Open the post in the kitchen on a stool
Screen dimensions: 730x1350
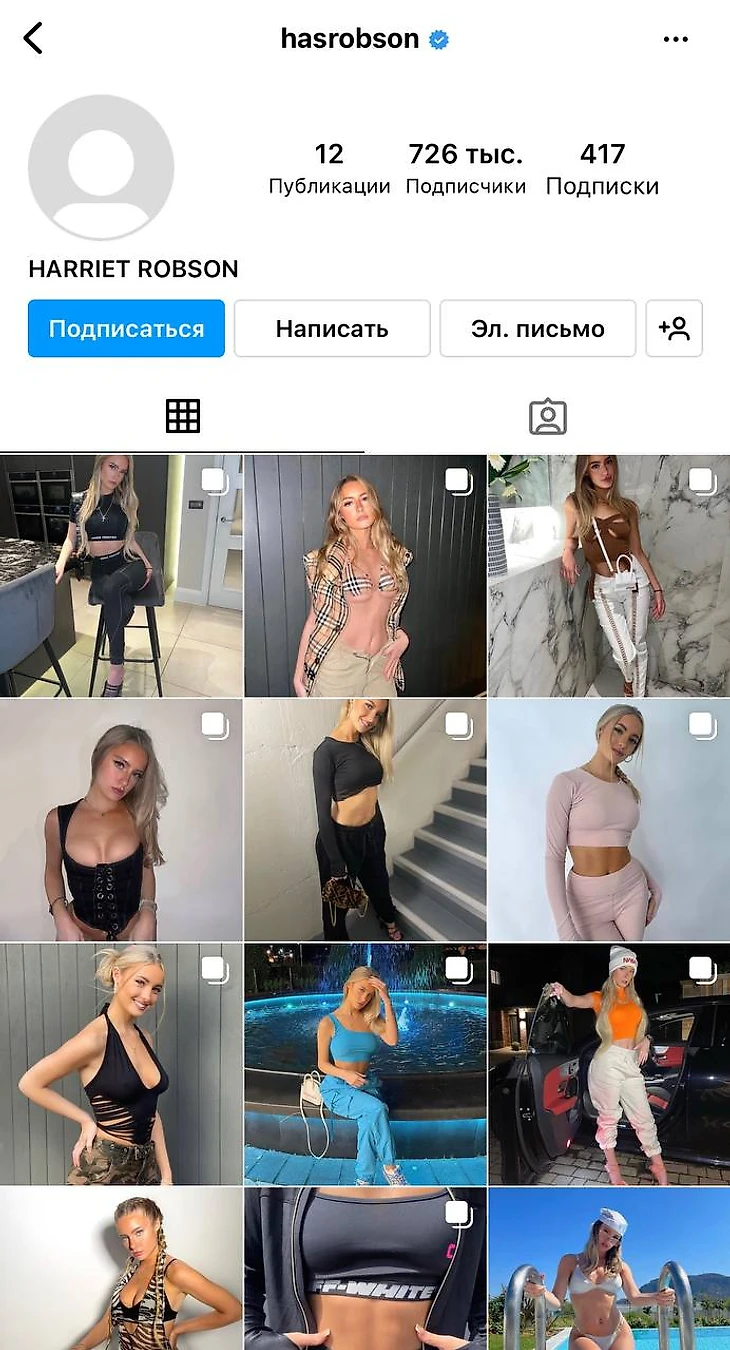pyautogui.click(x=121, y=576)
